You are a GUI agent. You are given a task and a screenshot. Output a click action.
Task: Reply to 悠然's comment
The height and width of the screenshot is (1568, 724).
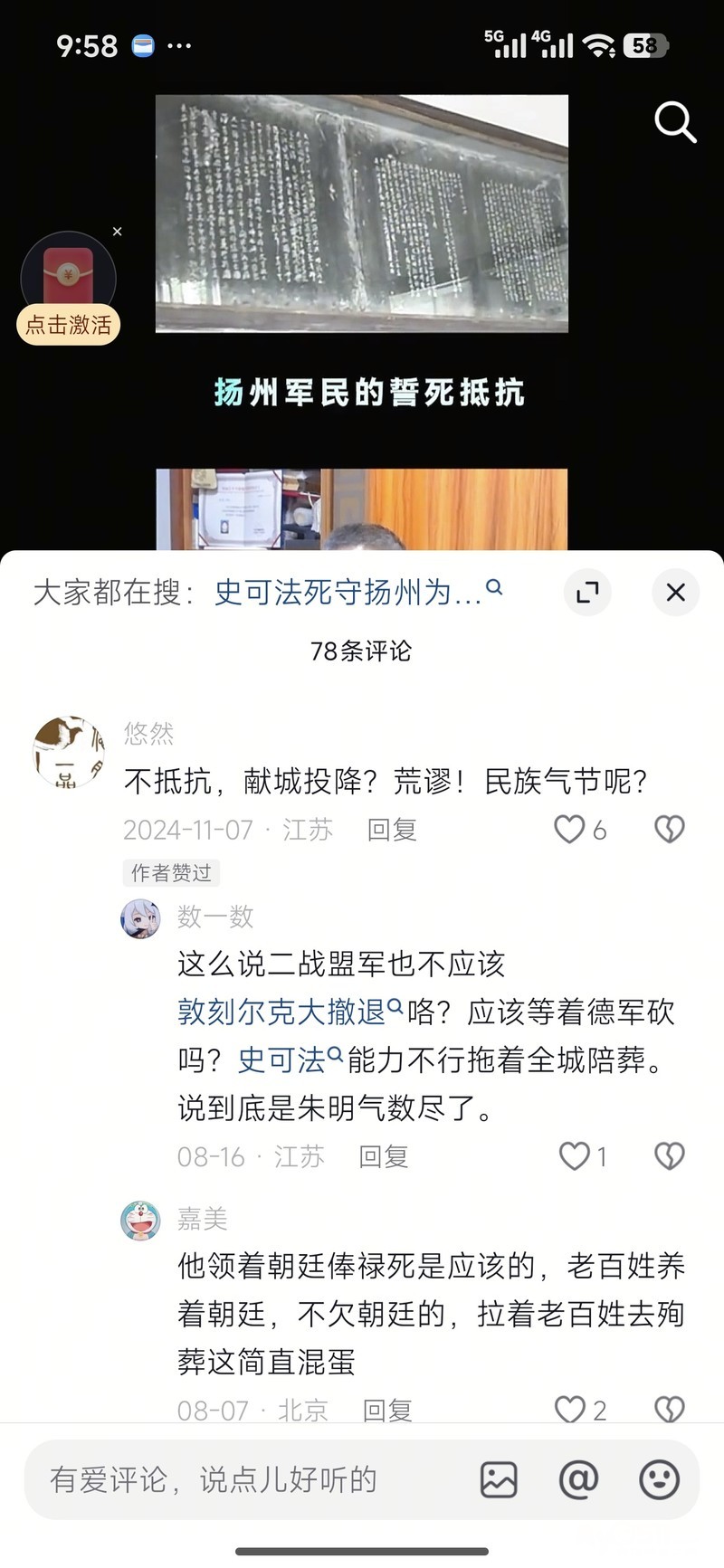391,830
